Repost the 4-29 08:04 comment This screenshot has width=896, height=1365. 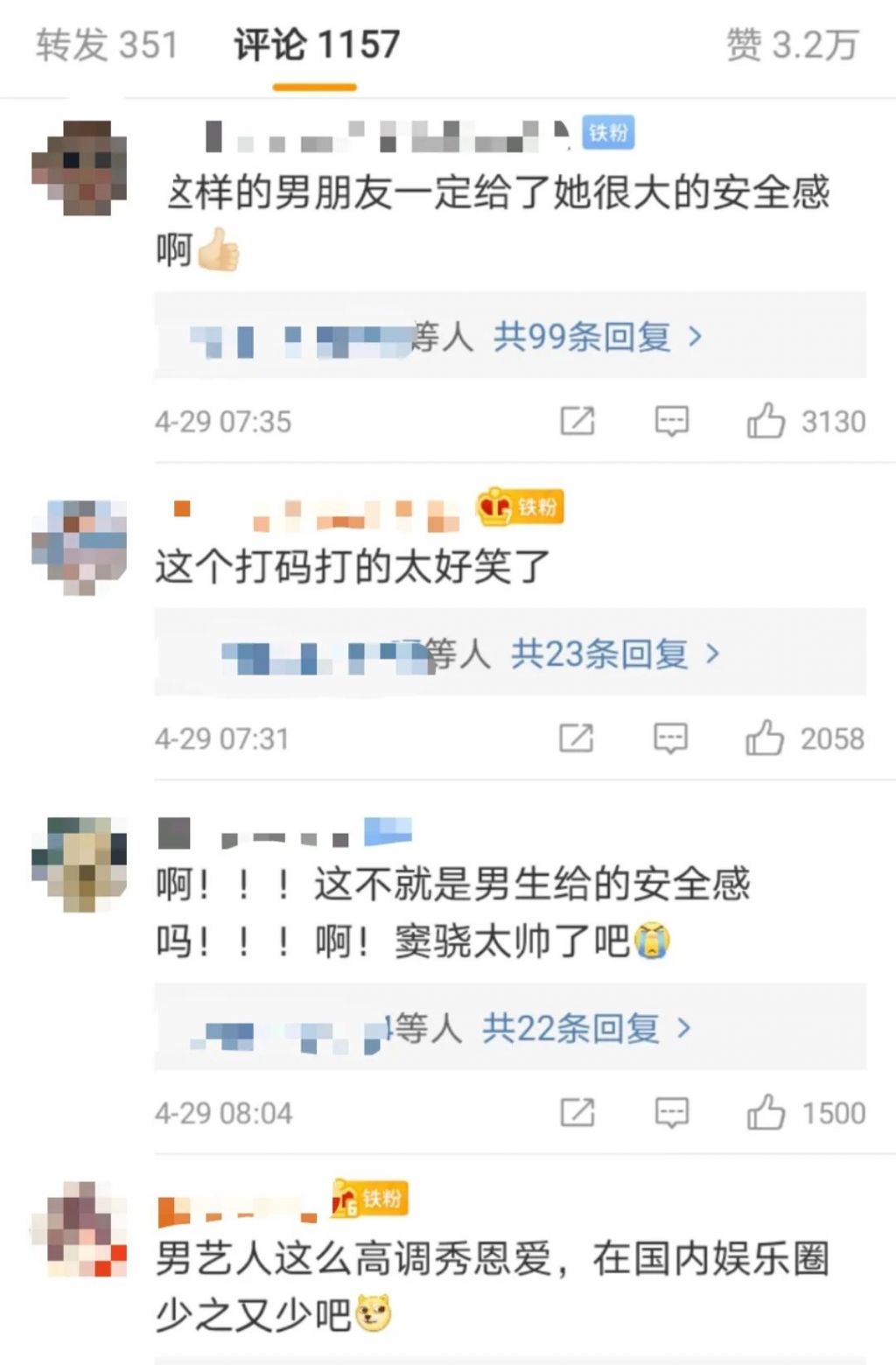click(x=577, y=1112)
